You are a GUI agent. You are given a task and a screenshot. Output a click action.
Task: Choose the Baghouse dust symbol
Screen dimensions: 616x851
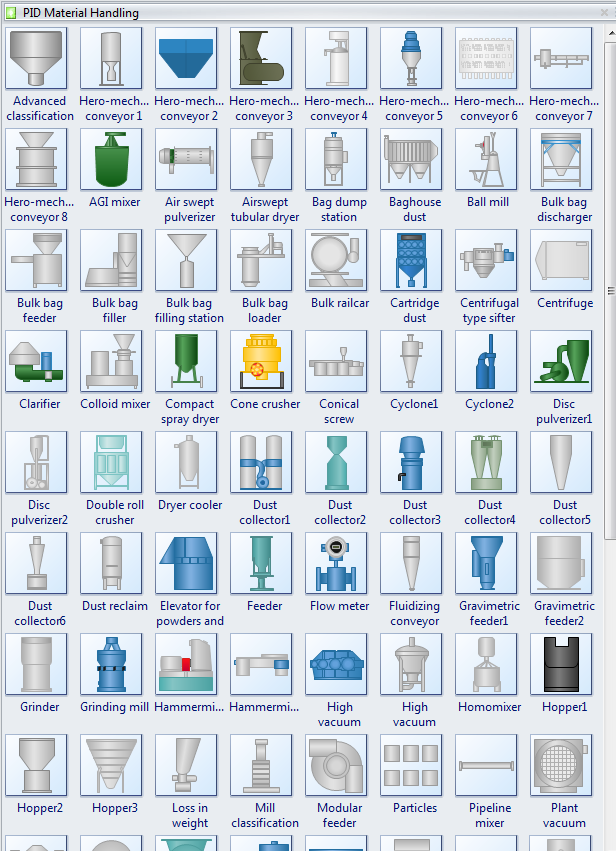[412, 159]
